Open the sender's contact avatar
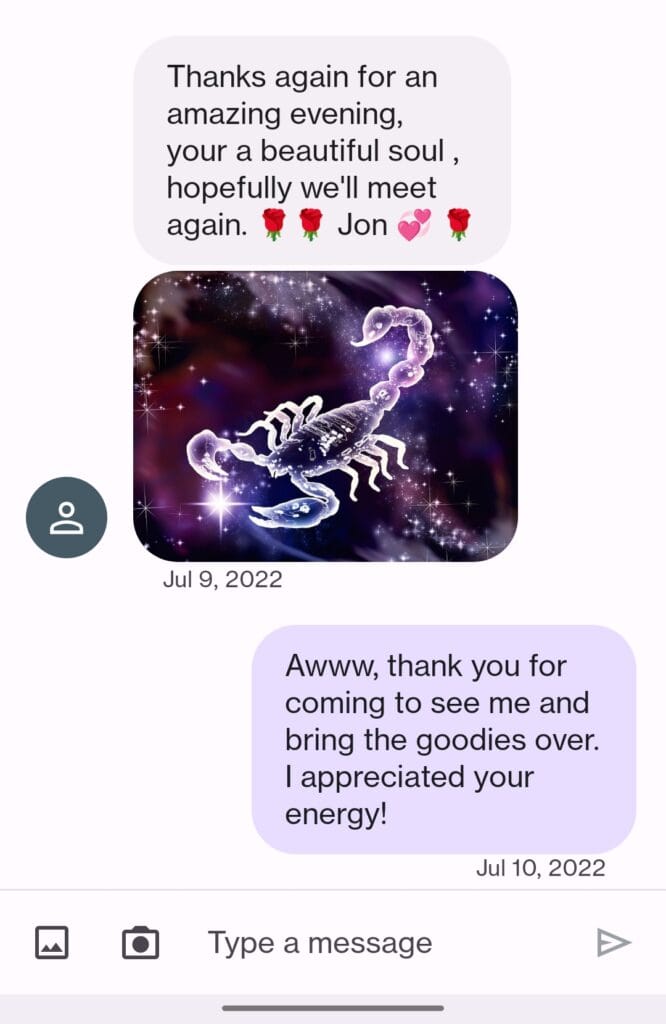 coord(66,517)
